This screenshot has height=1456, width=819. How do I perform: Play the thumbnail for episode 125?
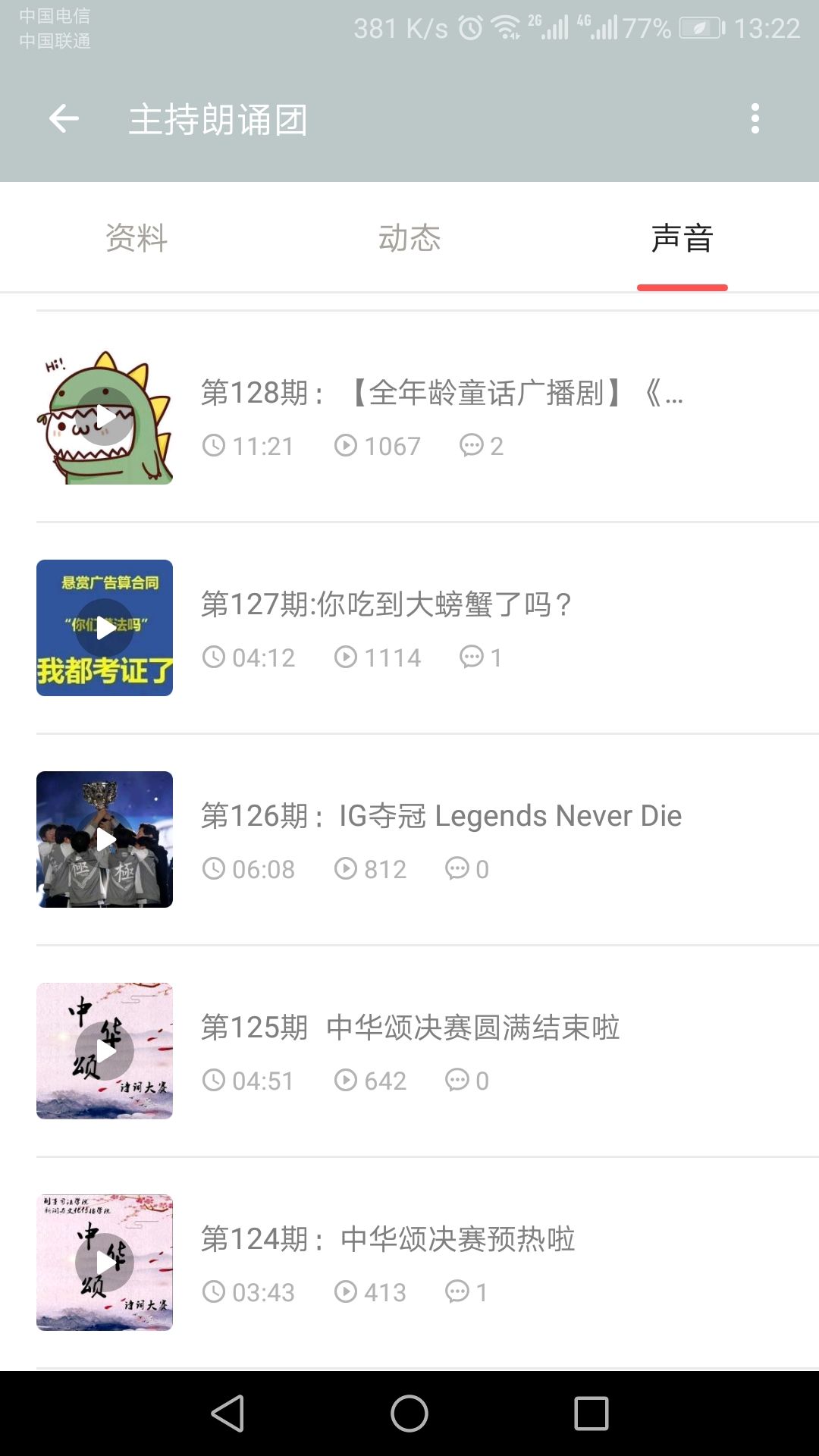coord(105,1051)
